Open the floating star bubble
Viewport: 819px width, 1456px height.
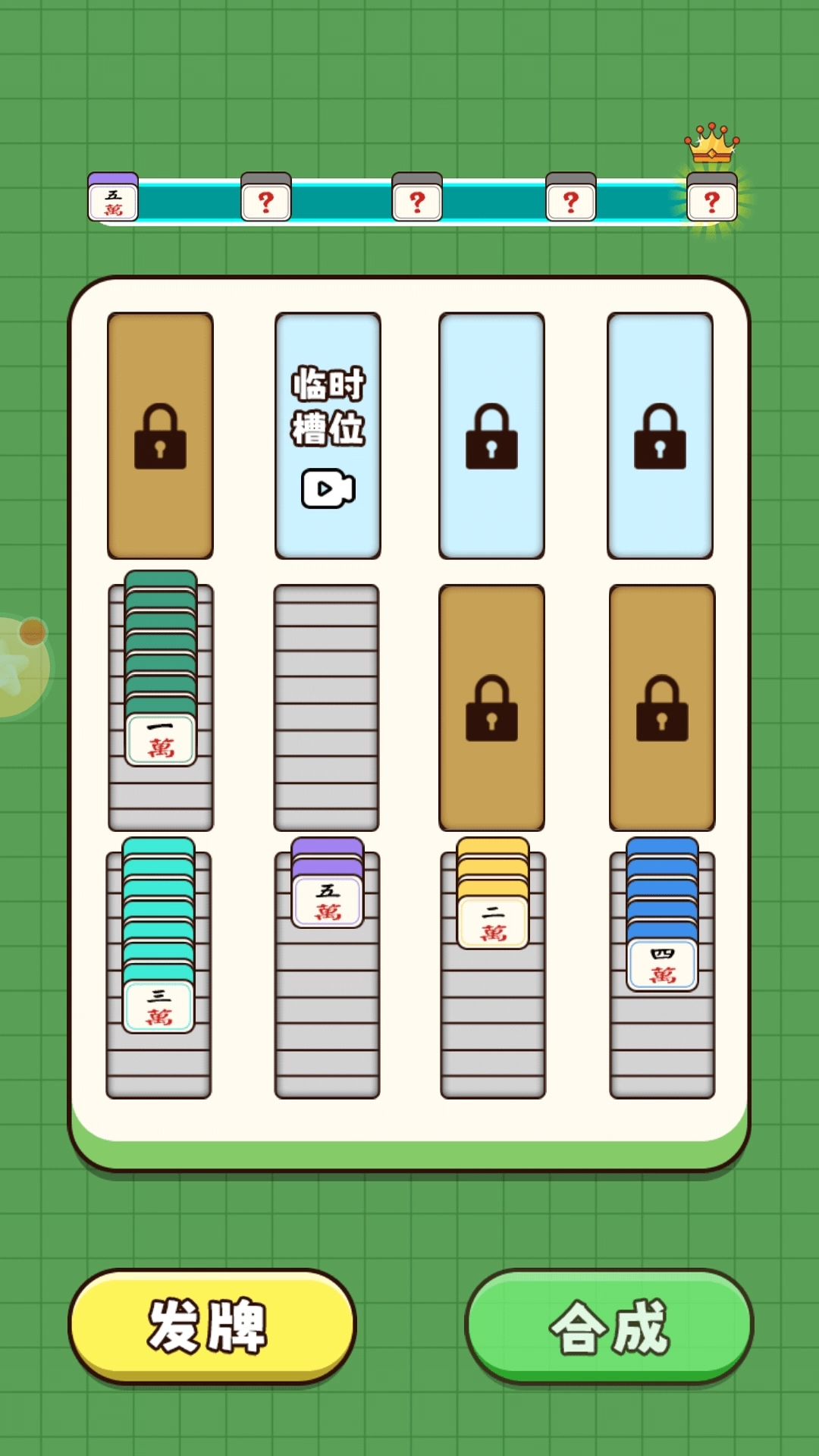19,666
